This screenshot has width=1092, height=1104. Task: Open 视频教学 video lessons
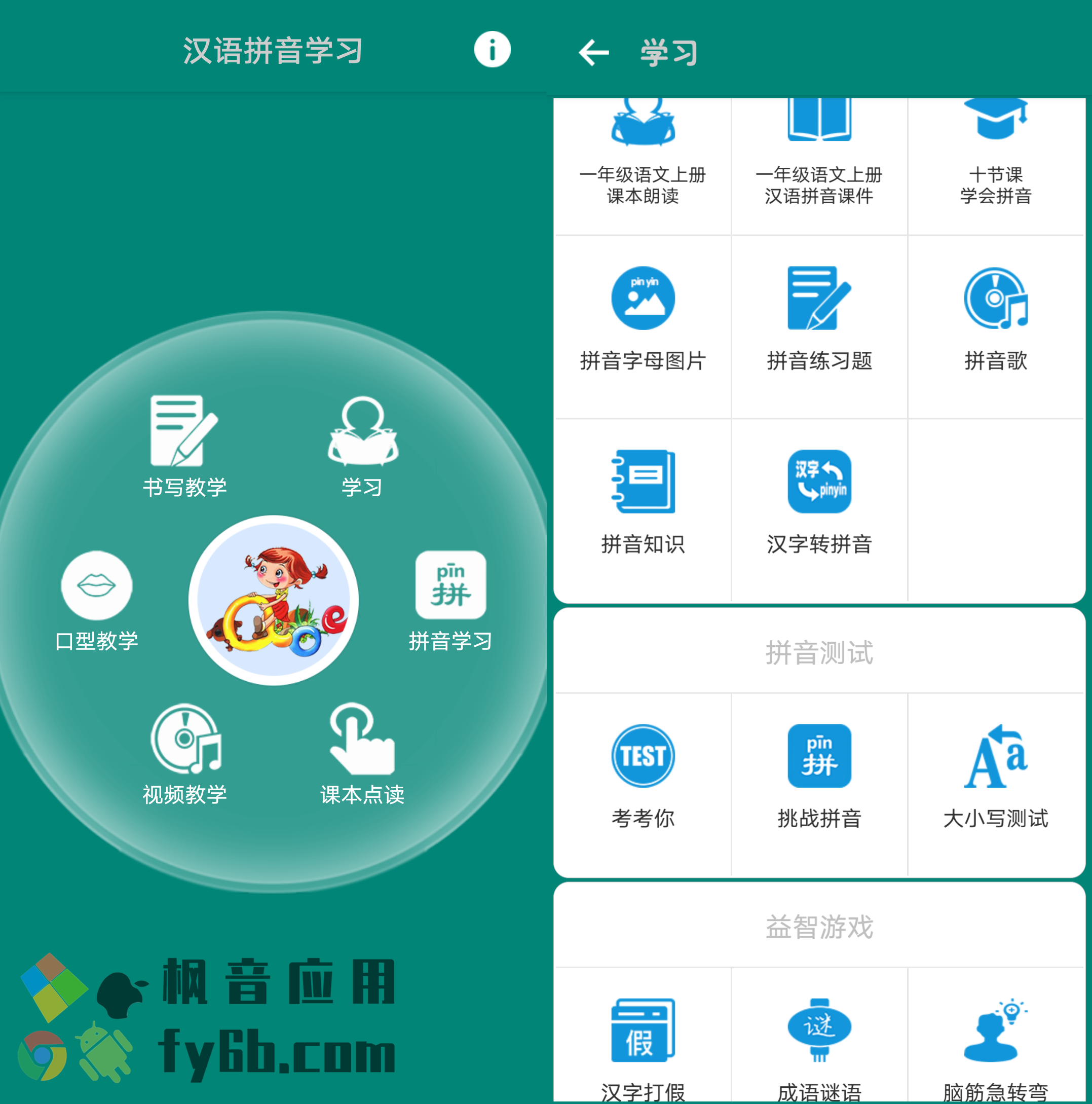point(184,753)
